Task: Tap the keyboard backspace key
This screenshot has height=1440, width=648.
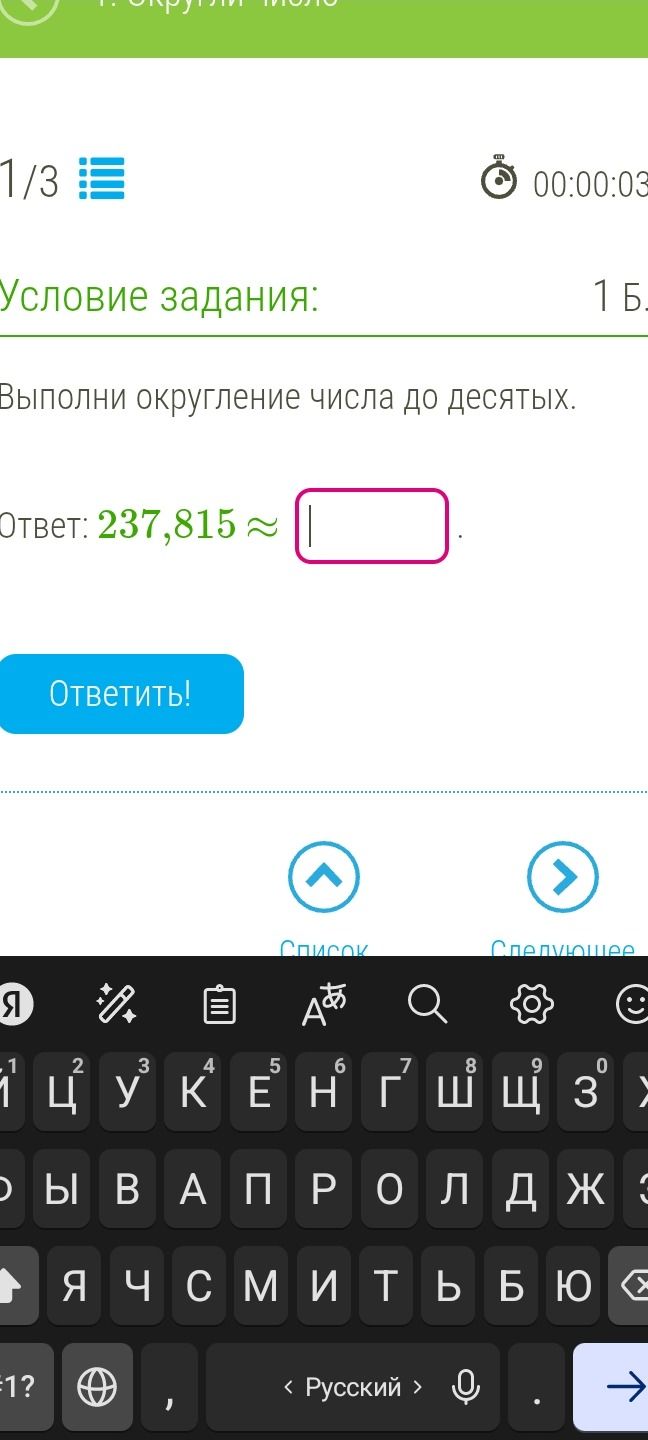Action: (x=628, y=1286)
